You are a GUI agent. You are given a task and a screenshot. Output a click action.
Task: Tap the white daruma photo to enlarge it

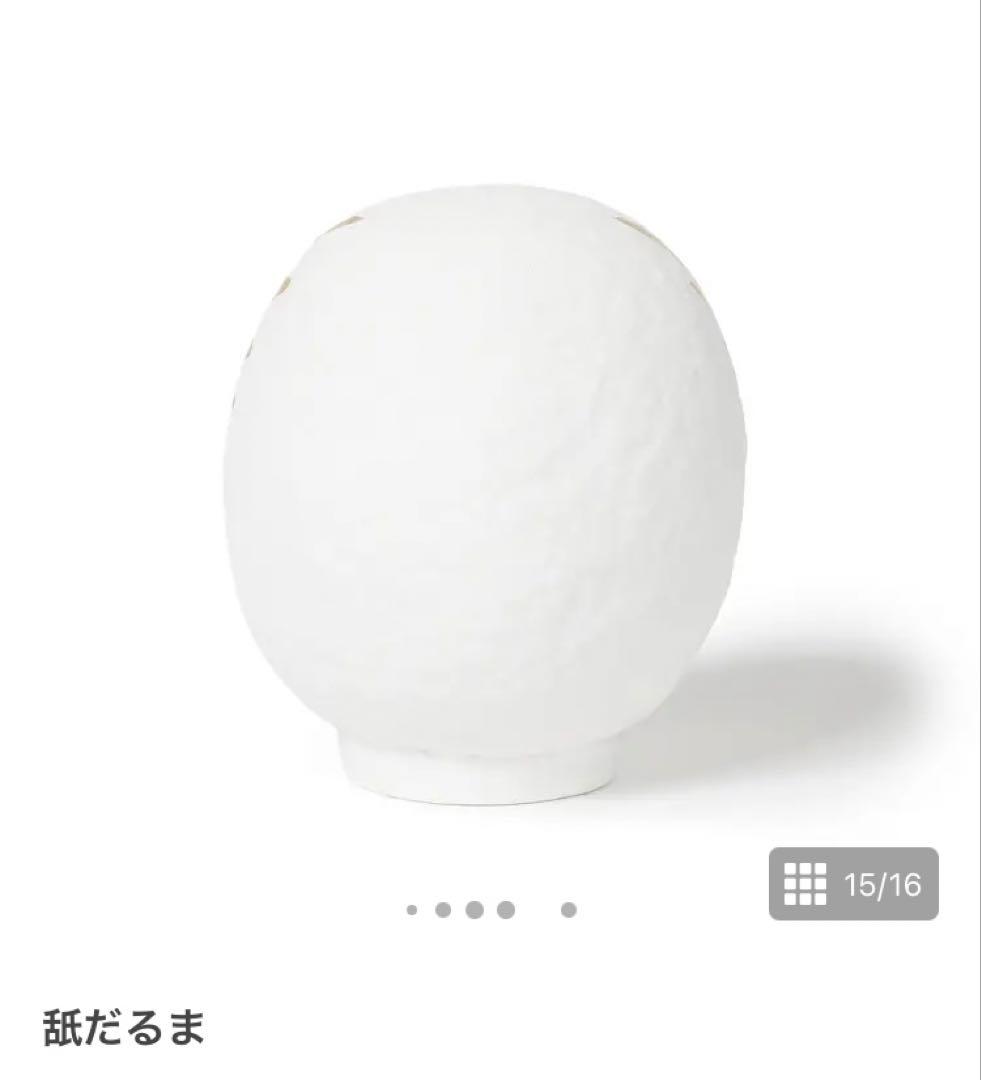tap(480, 480)
